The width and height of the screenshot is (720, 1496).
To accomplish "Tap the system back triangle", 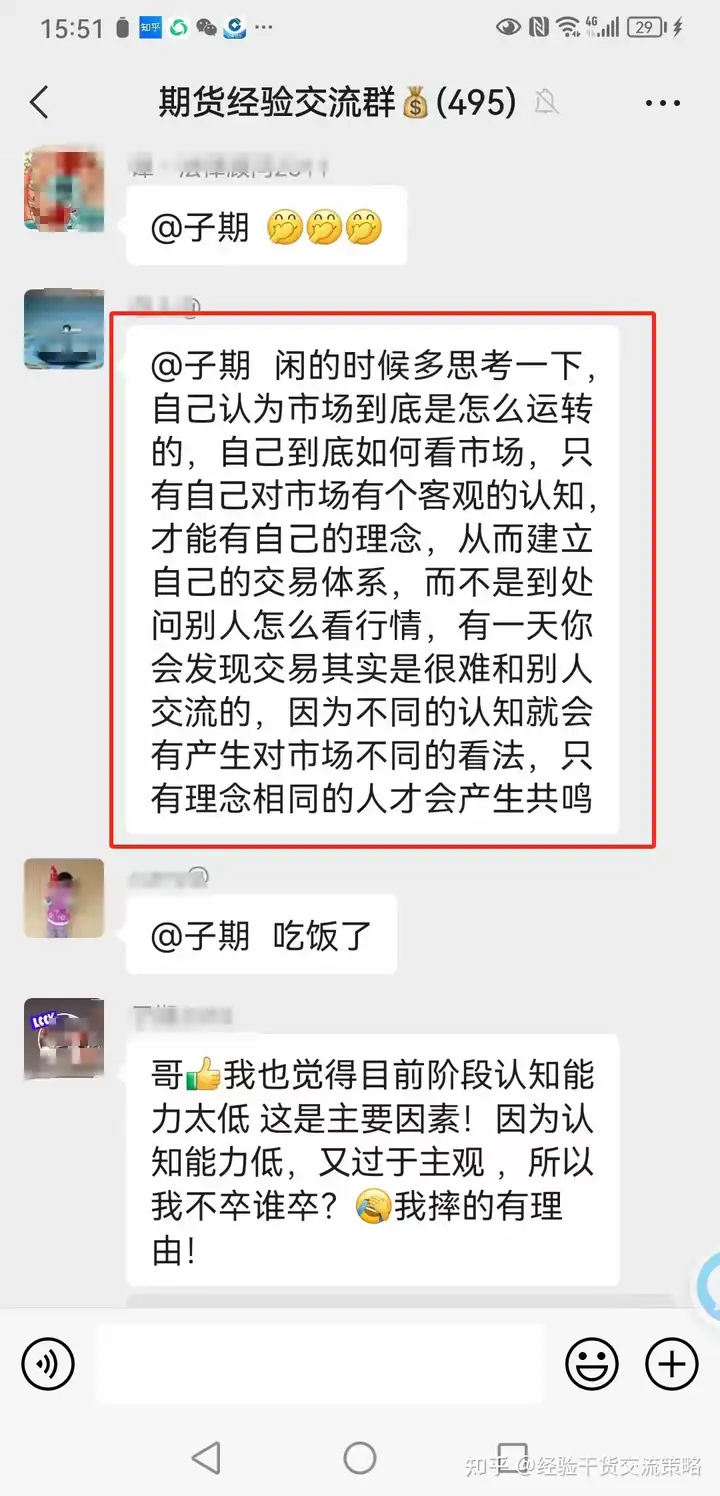I will click(x=206, y=1457).
